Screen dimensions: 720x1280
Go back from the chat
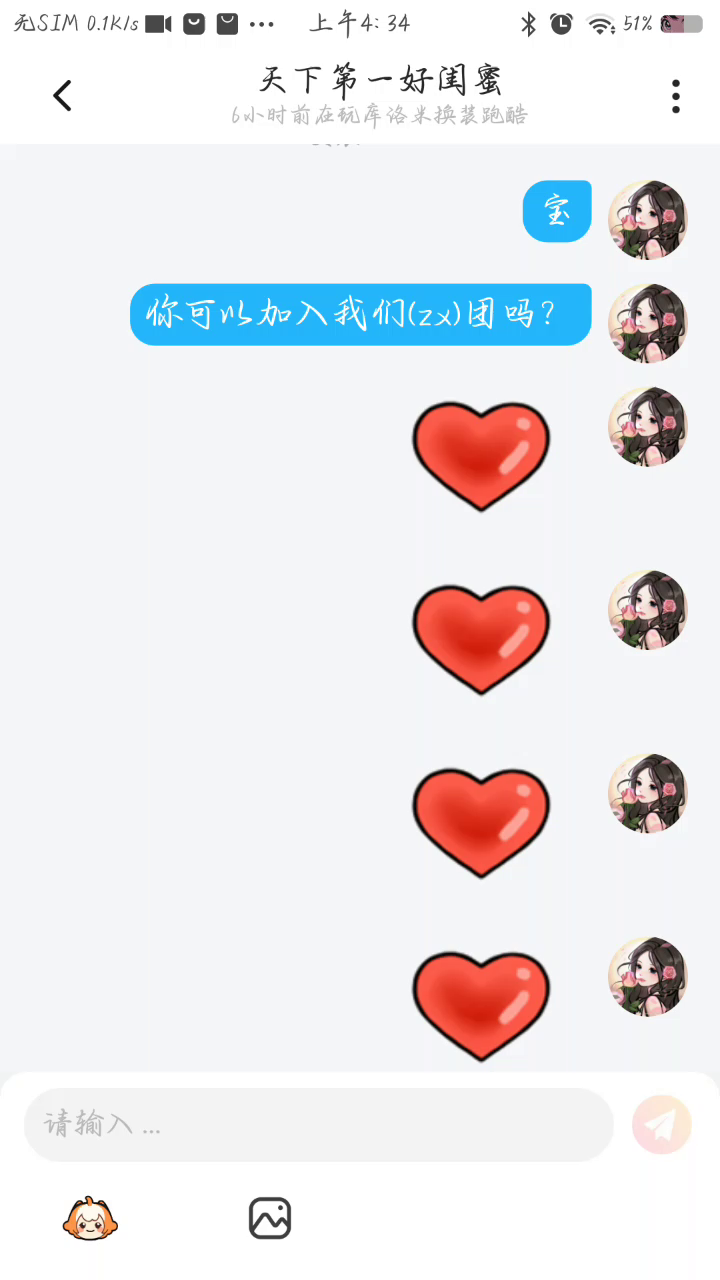point(63,96)
